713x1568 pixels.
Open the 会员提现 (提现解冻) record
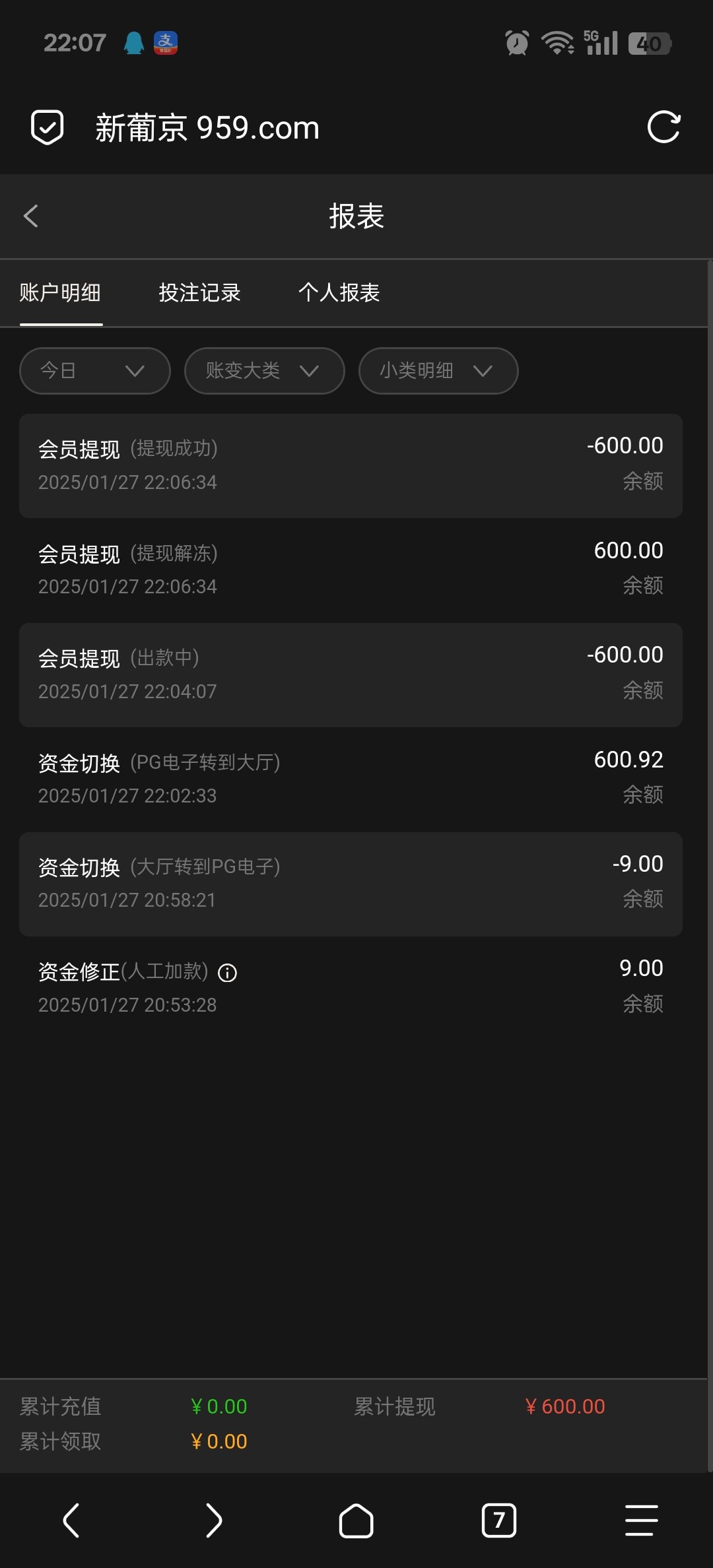tap(351, 570)
